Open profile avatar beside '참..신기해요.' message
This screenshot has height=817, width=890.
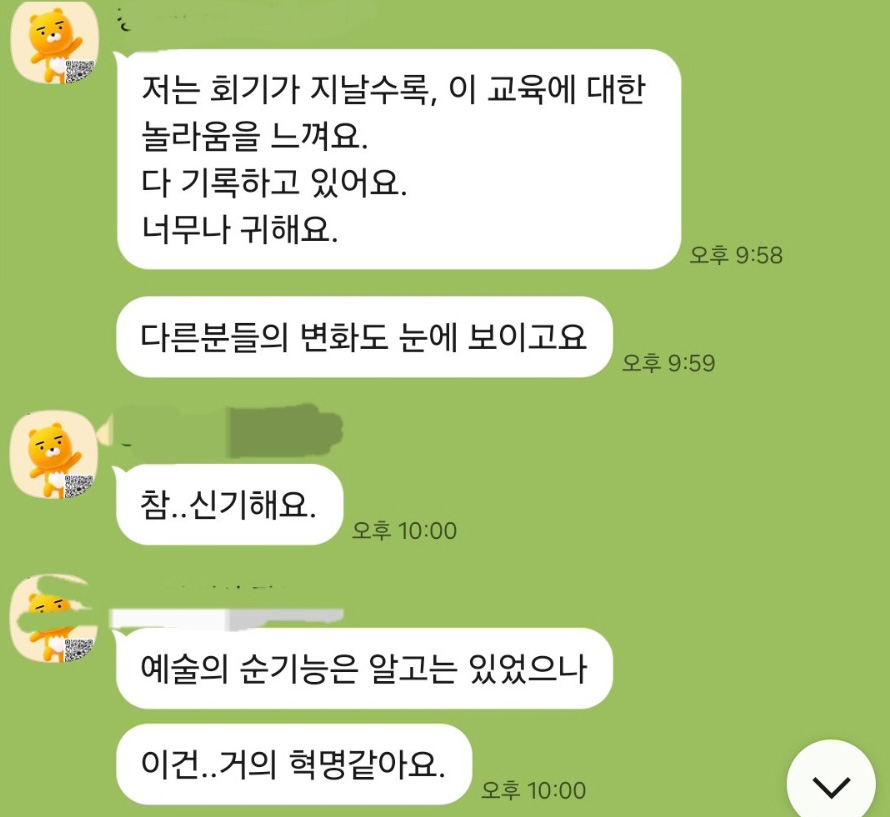pyautogui.click(x=55, y=458)
